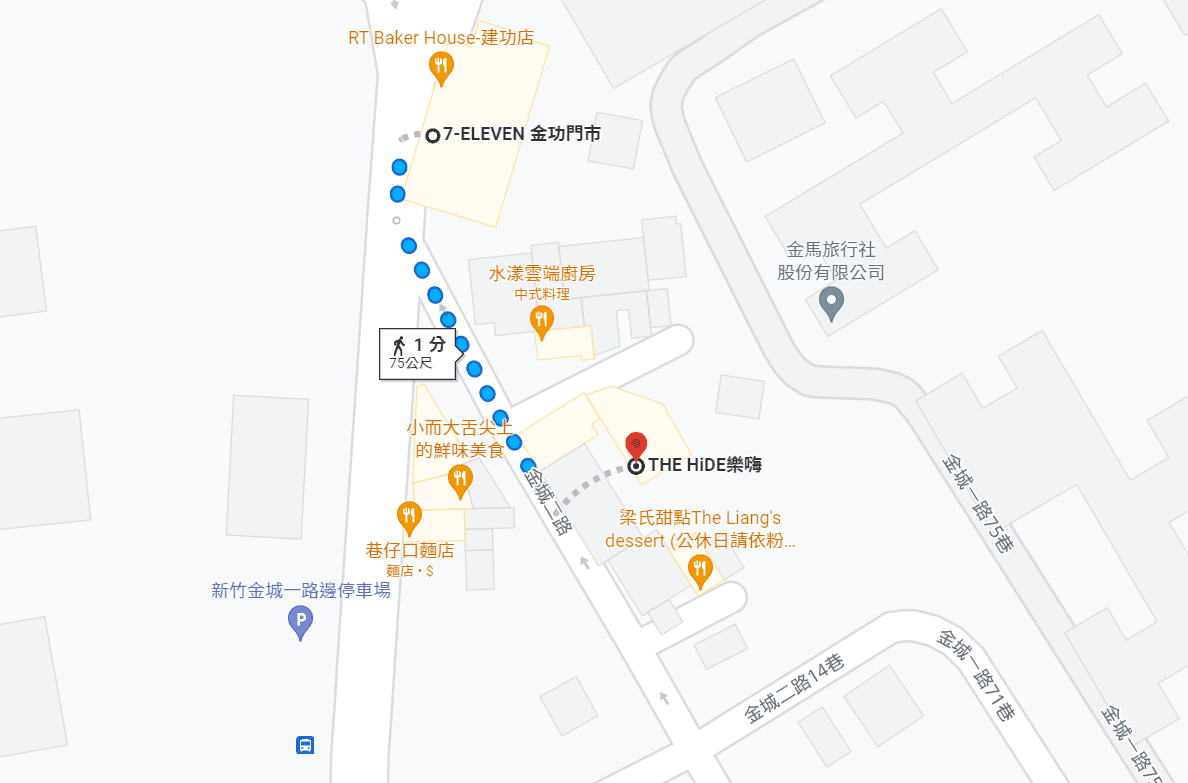Tap the 1 分 75公尺 walking route label
Screen dimensions: 1188x783
click(x=418, y=353)
